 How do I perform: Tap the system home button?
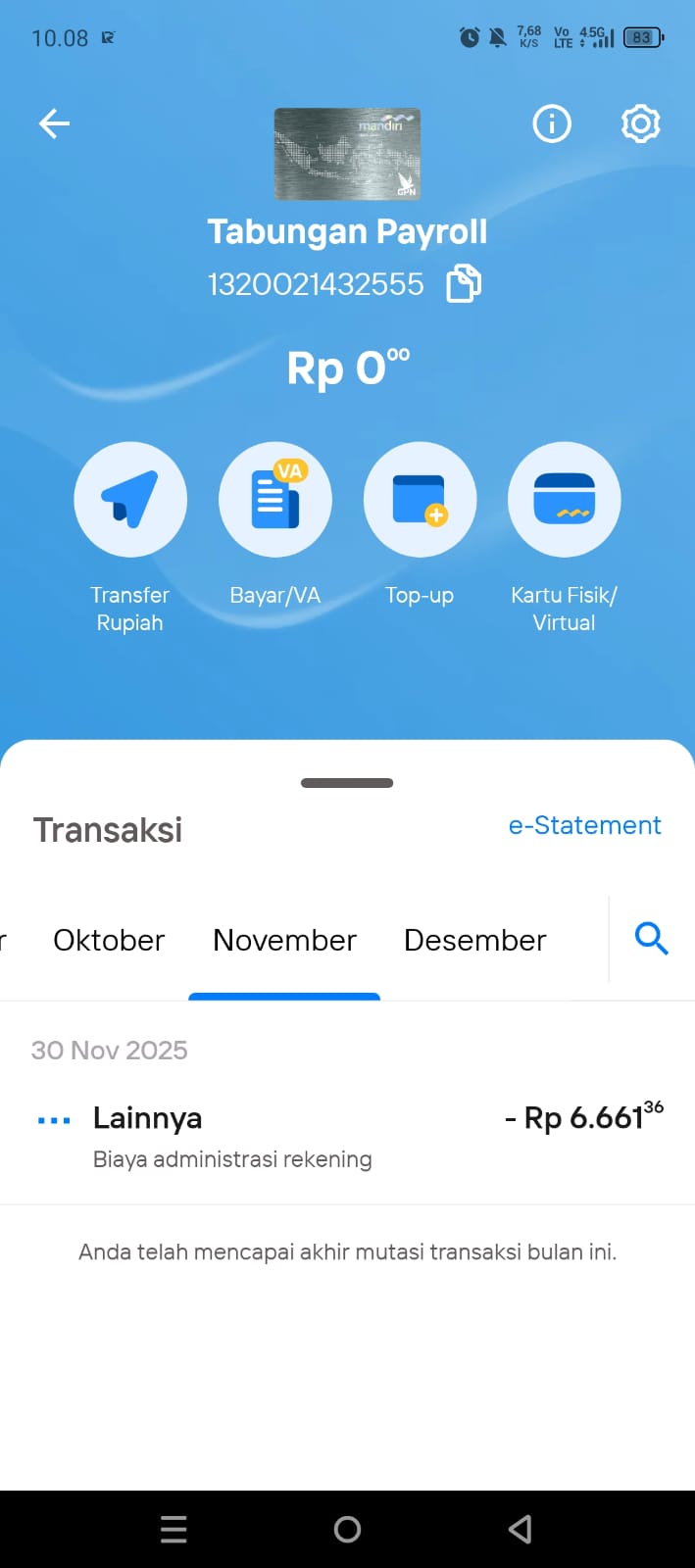click(347, 1529)
